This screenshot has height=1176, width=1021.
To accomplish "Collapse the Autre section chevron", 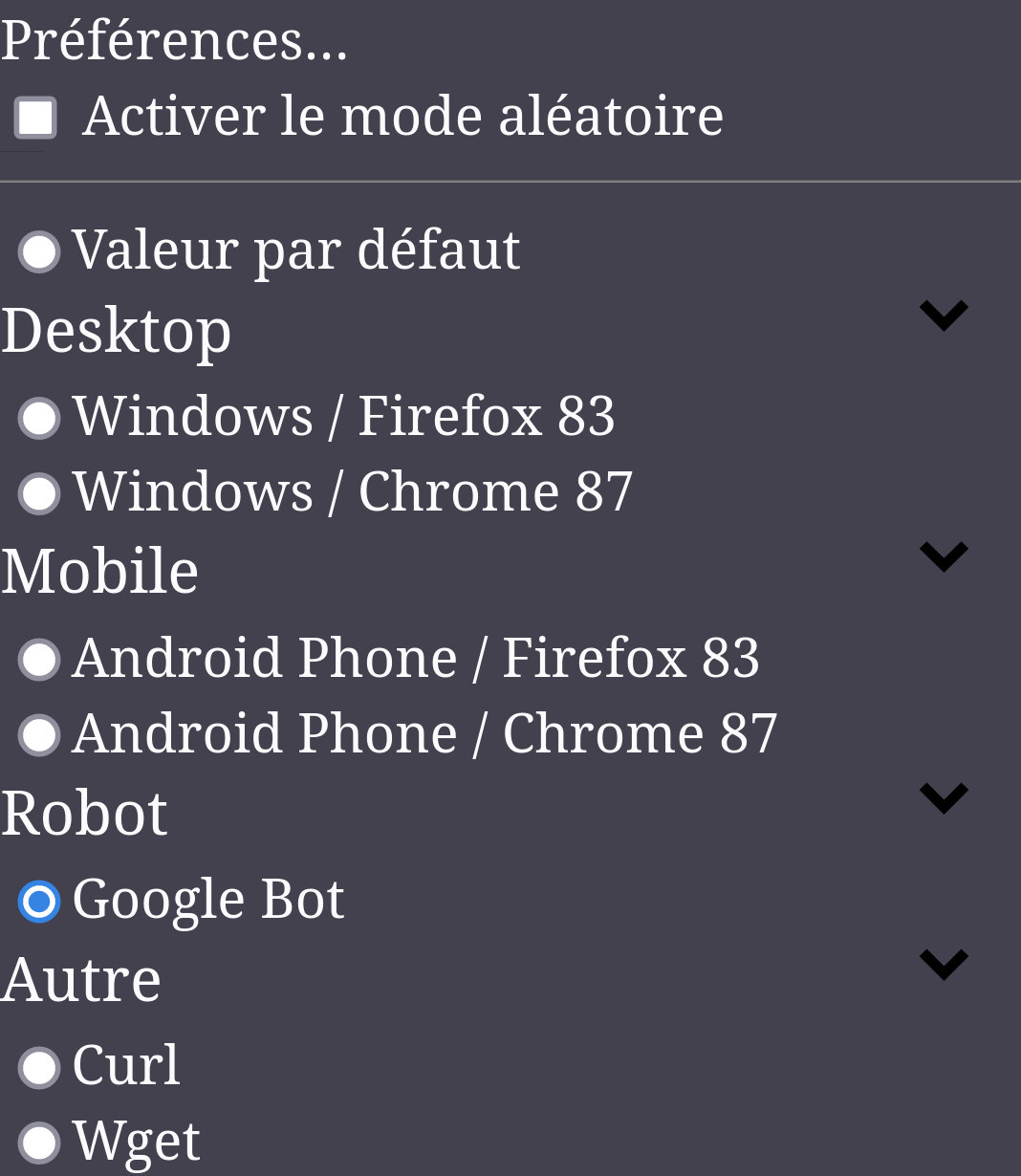I will pos(944,964).
